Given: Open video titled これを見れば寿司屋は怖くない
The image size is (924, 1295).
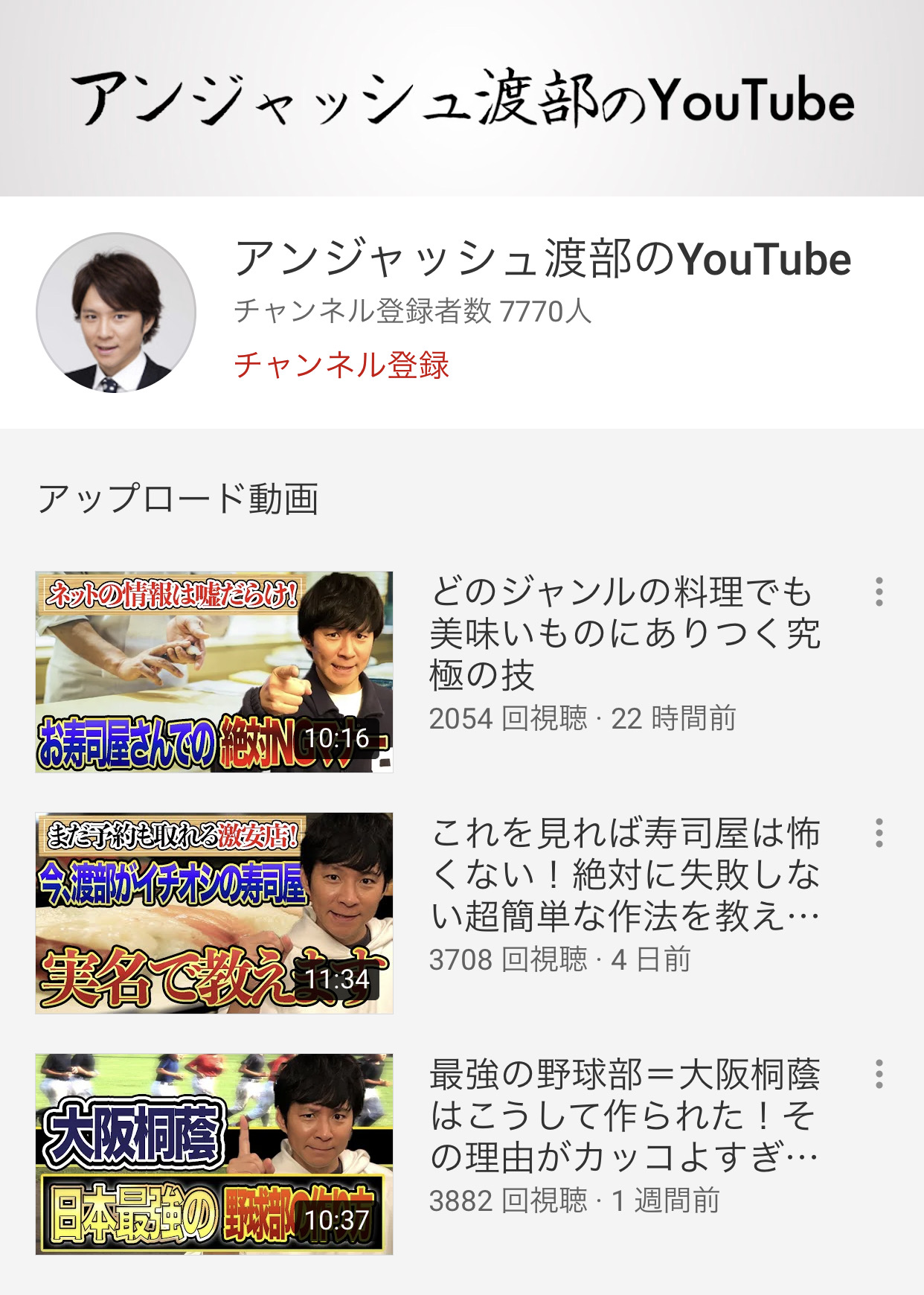Looking at the screenshot, I should pyautogui.click(x=625, y=874).
